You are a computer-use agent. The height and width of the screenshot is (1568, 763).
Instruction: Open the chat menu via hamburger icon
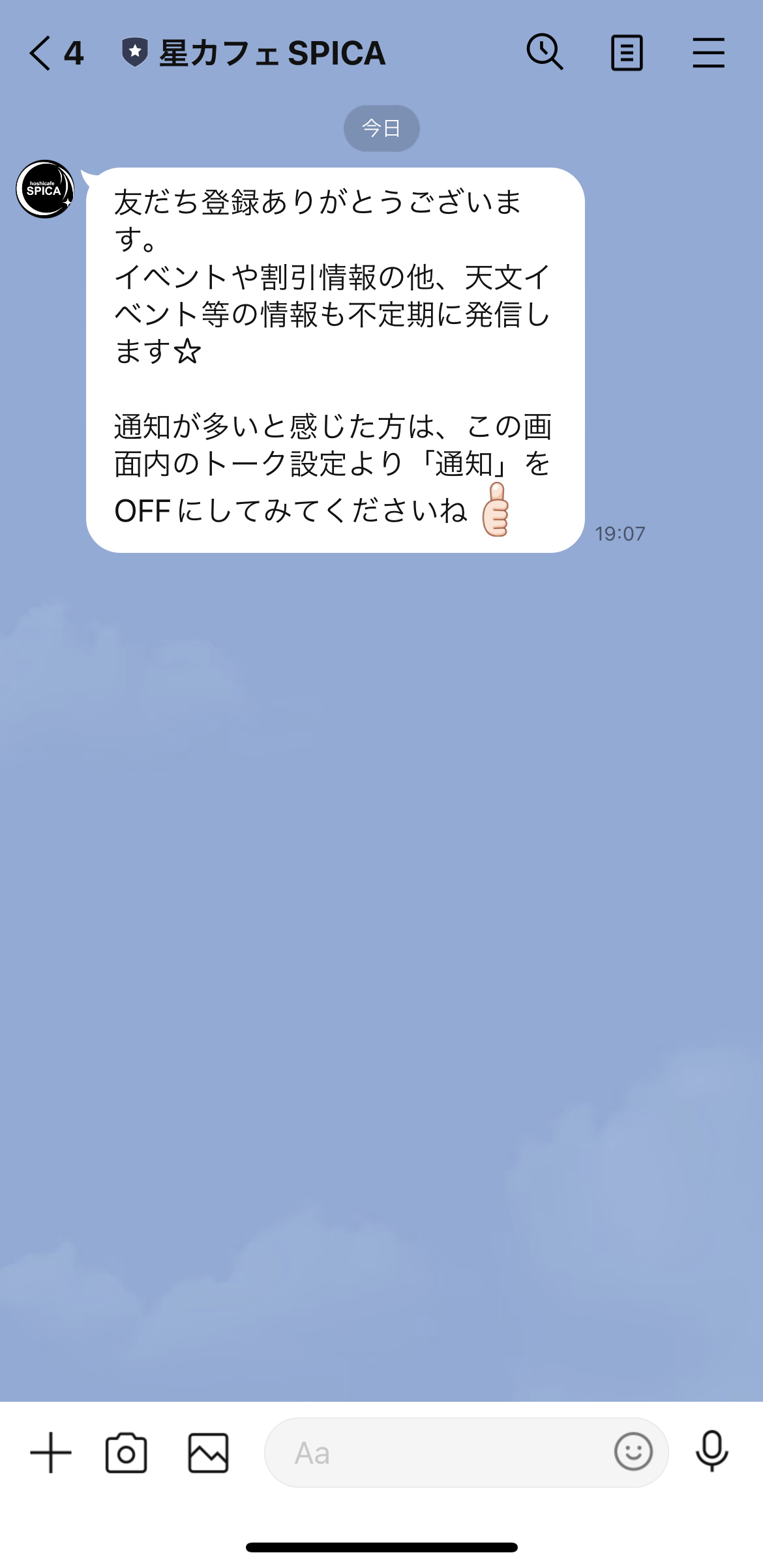(x=708, y=53)
